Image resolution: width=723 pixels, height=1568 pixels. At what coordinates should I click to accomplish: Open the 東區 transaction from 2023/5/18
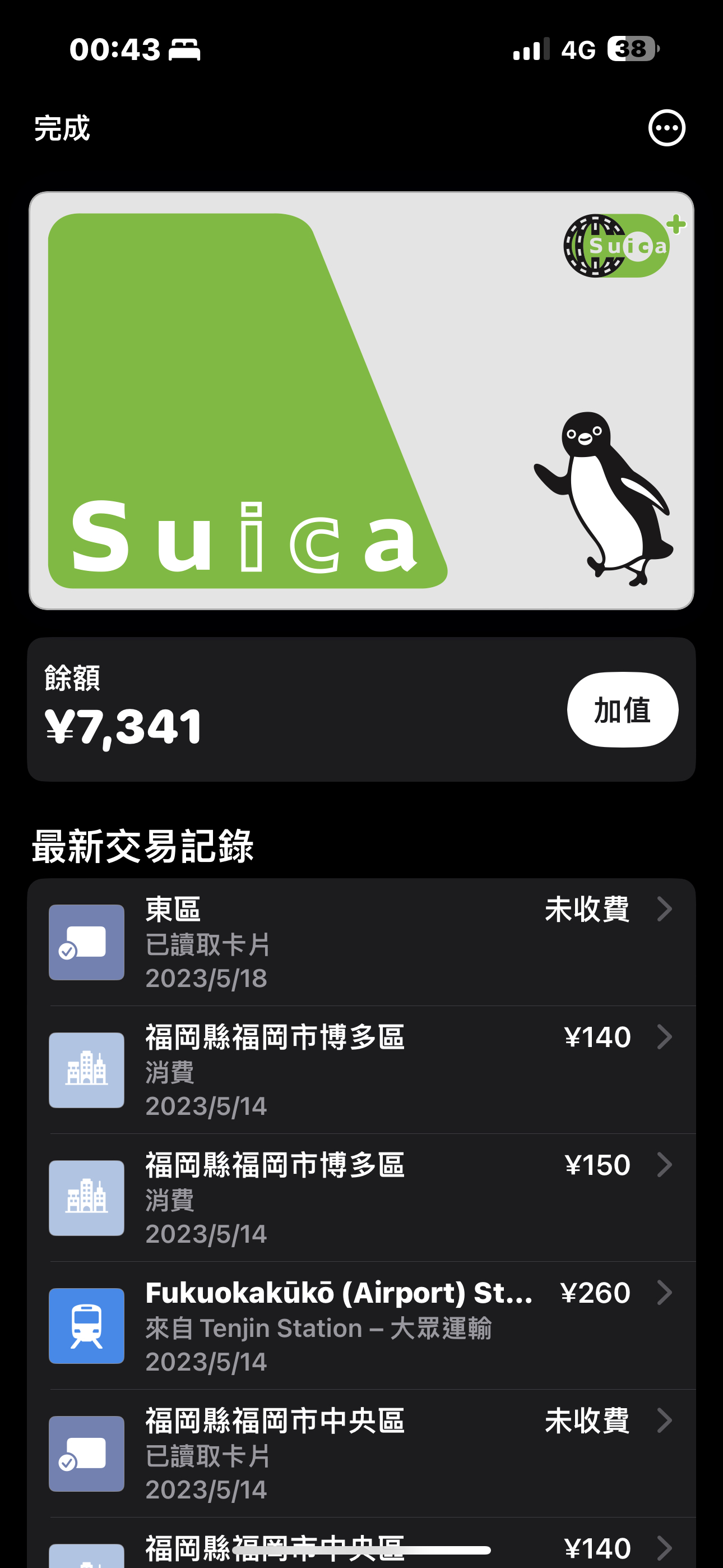(361, 942)
